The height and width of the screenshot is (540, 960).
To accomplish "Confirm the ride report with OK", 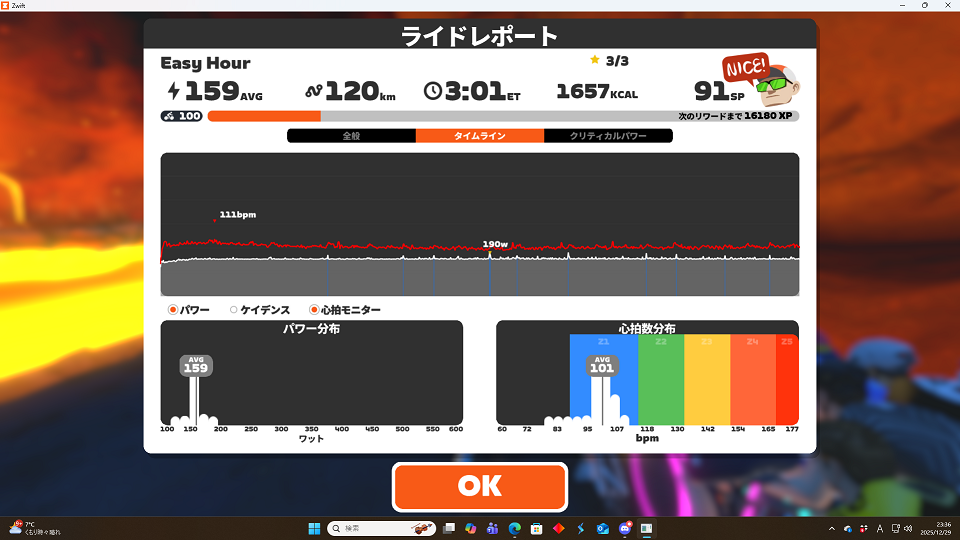I will pyautogui.click(x=480, y=486).
